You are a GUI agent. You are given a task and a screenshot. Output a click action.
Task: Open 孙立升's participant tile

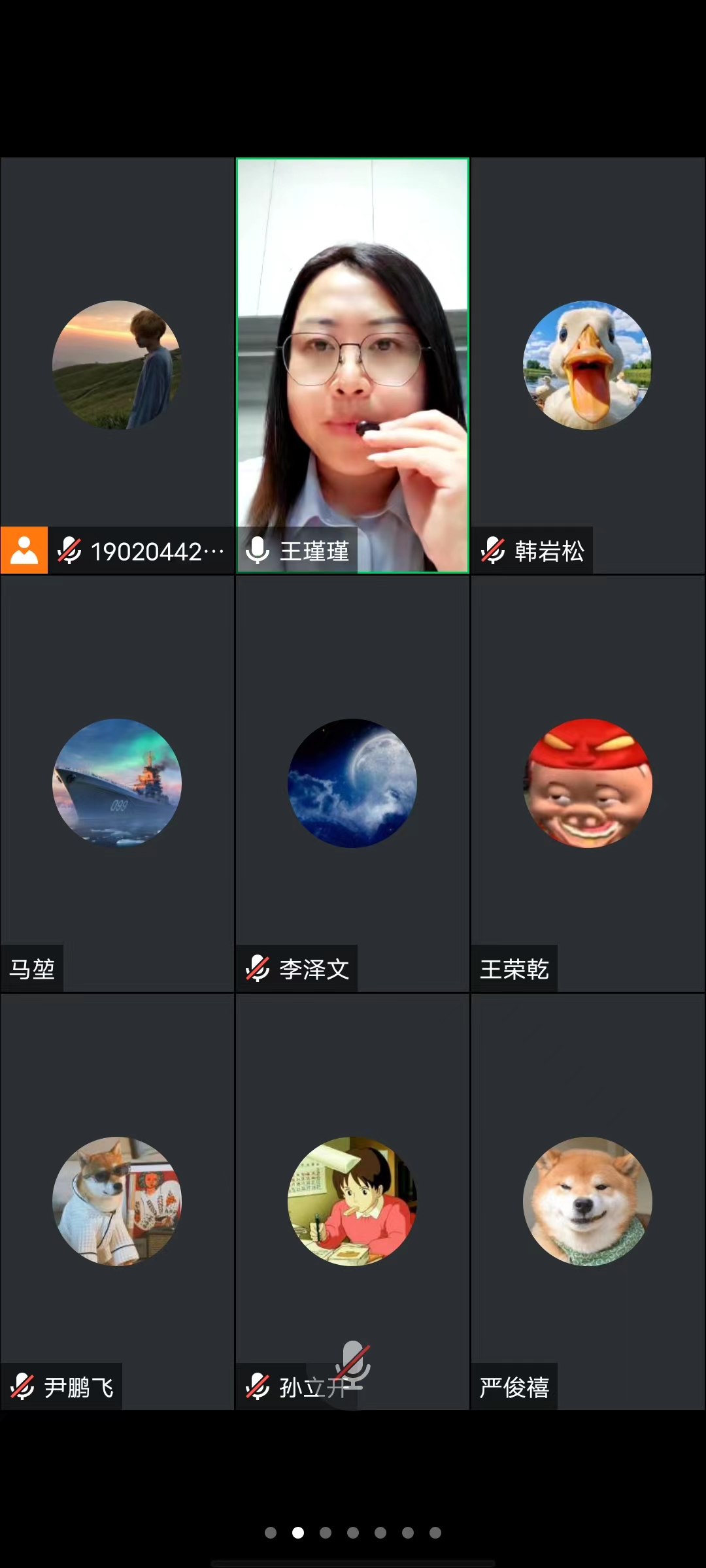[x=352, y=1201]
